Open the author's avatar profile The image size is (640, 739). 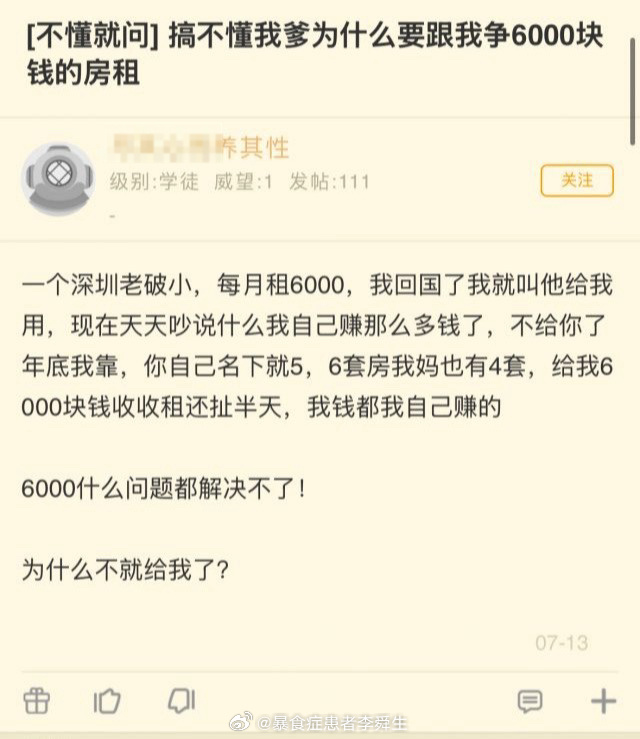58,178
